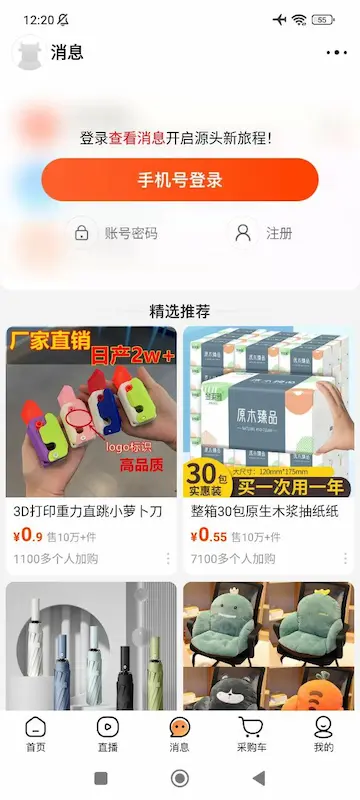Choose 账号密码 login option

[x=115, y=234]
